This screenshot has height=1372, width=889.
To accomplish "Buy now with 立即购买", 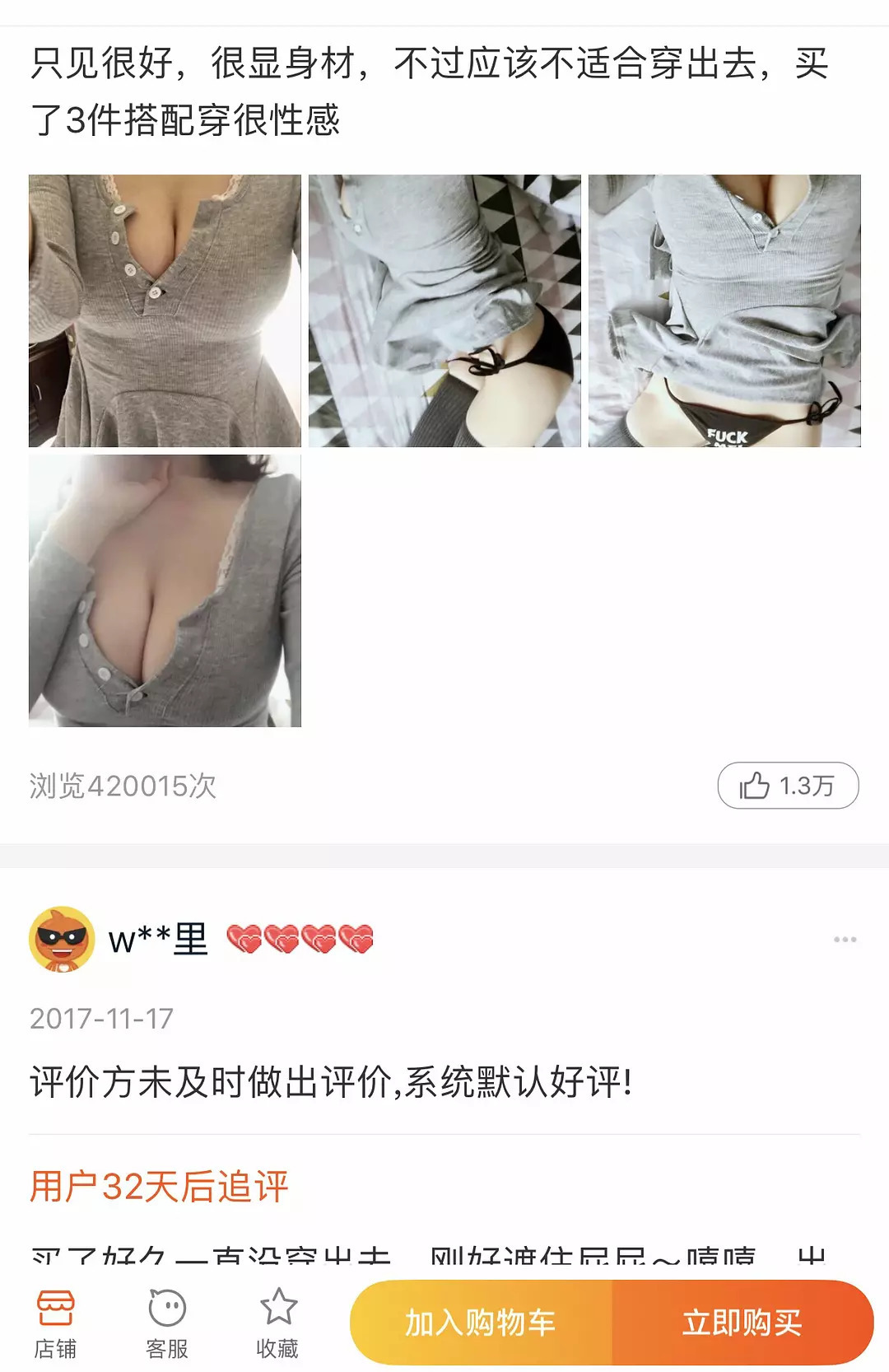I will pyautogui.click(x=742, y=1323).
